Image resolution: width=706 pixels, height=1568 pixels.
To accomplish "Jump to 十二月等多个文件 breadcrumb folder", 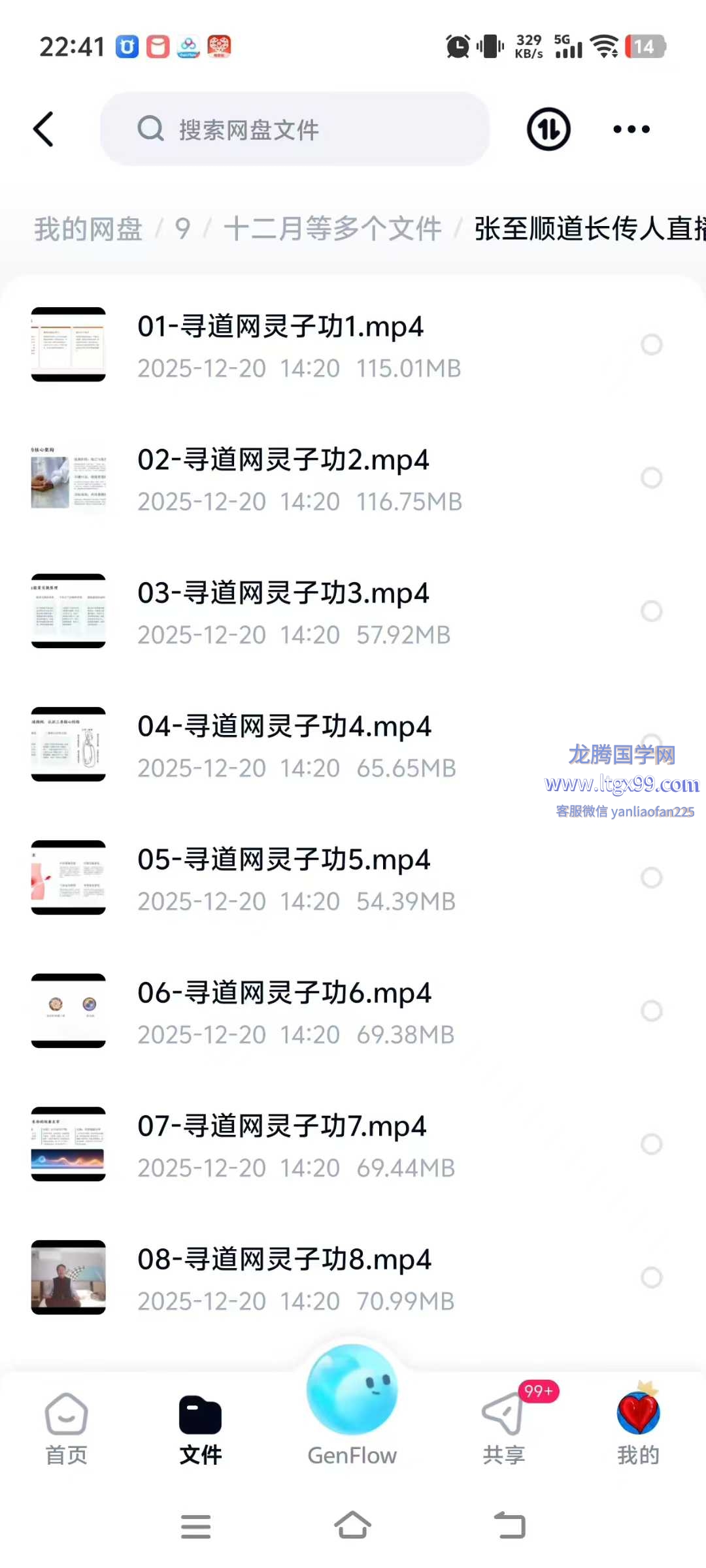I will (332, 229).
